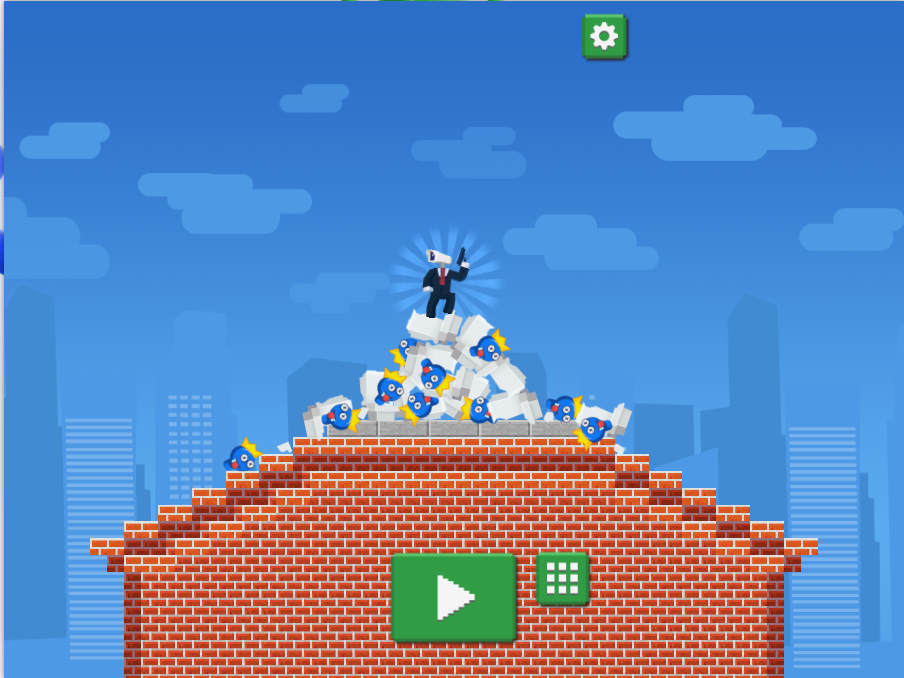Start the game with the play button

[453, 597]
